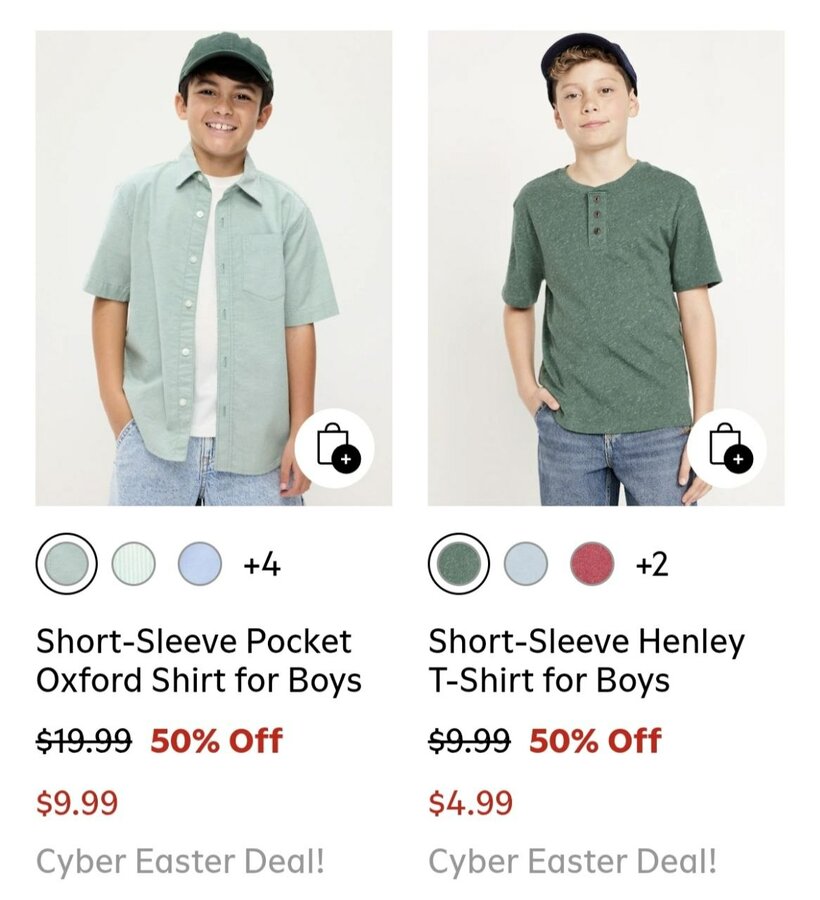Select the sage green swatch for Oxford Shirt
Image resolution: width=820 pixels, height=900 pixels.
[x=67, y=565]
